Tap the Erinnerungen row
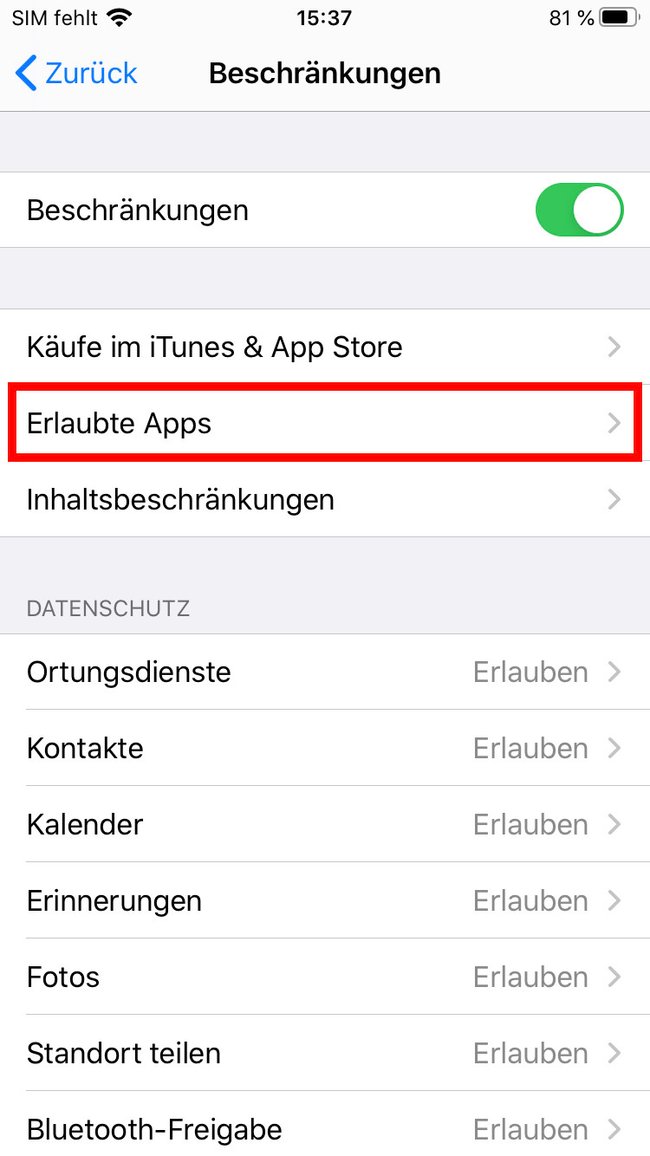This screenshot has height=1156, width=650. [325, 901]
